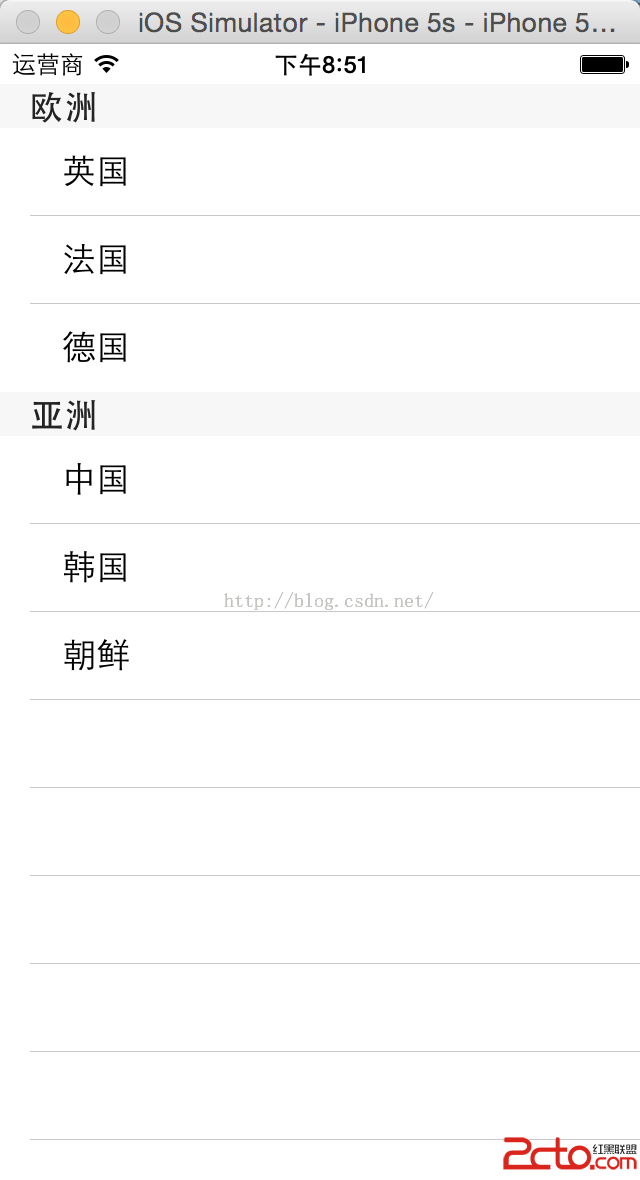This screenshot has width=640, height=1180.
Task: Close the simulator window with the red button
Action: click(29, 22)
